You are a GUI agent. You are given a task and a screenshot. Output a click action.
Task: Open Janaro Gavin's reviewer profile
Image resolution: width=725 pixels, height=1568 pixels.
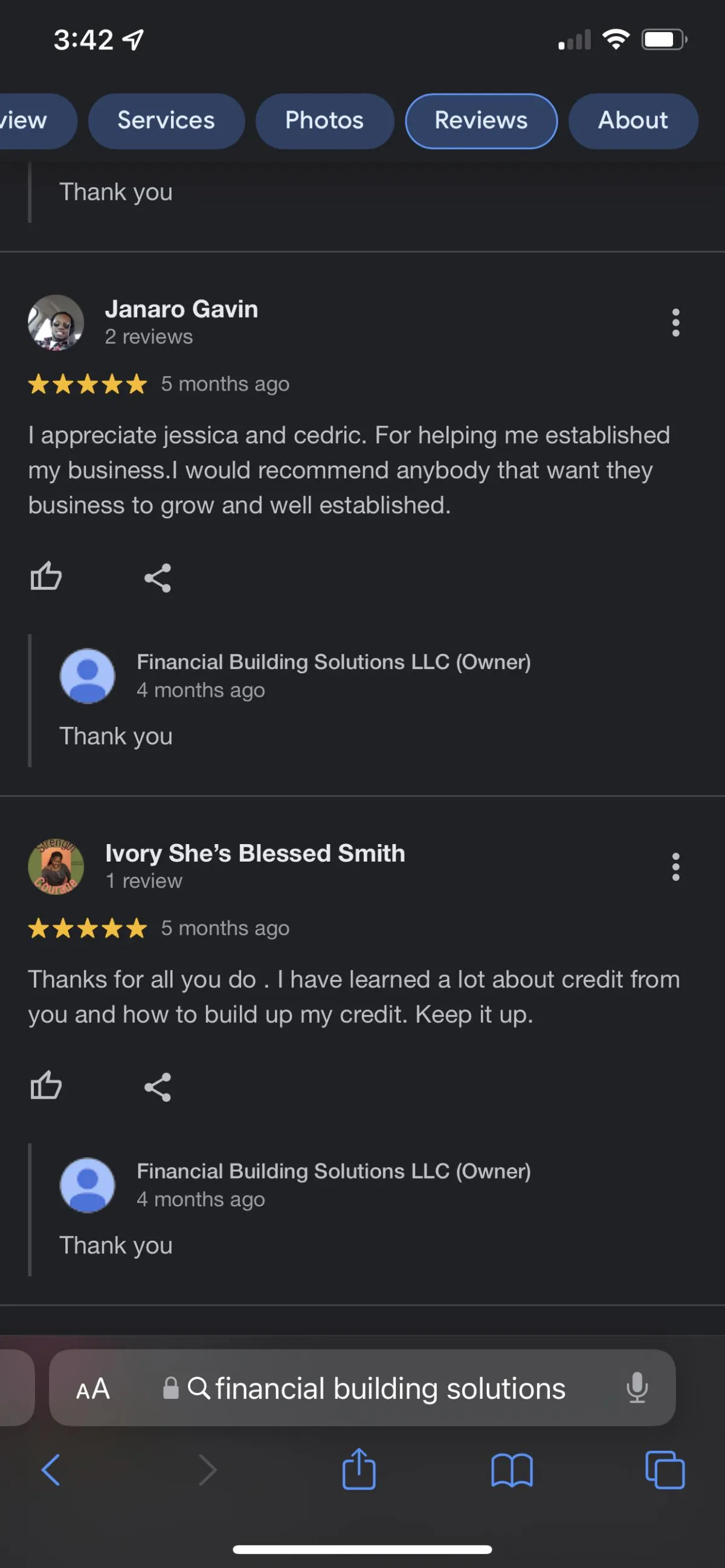(x=181, y=309)
